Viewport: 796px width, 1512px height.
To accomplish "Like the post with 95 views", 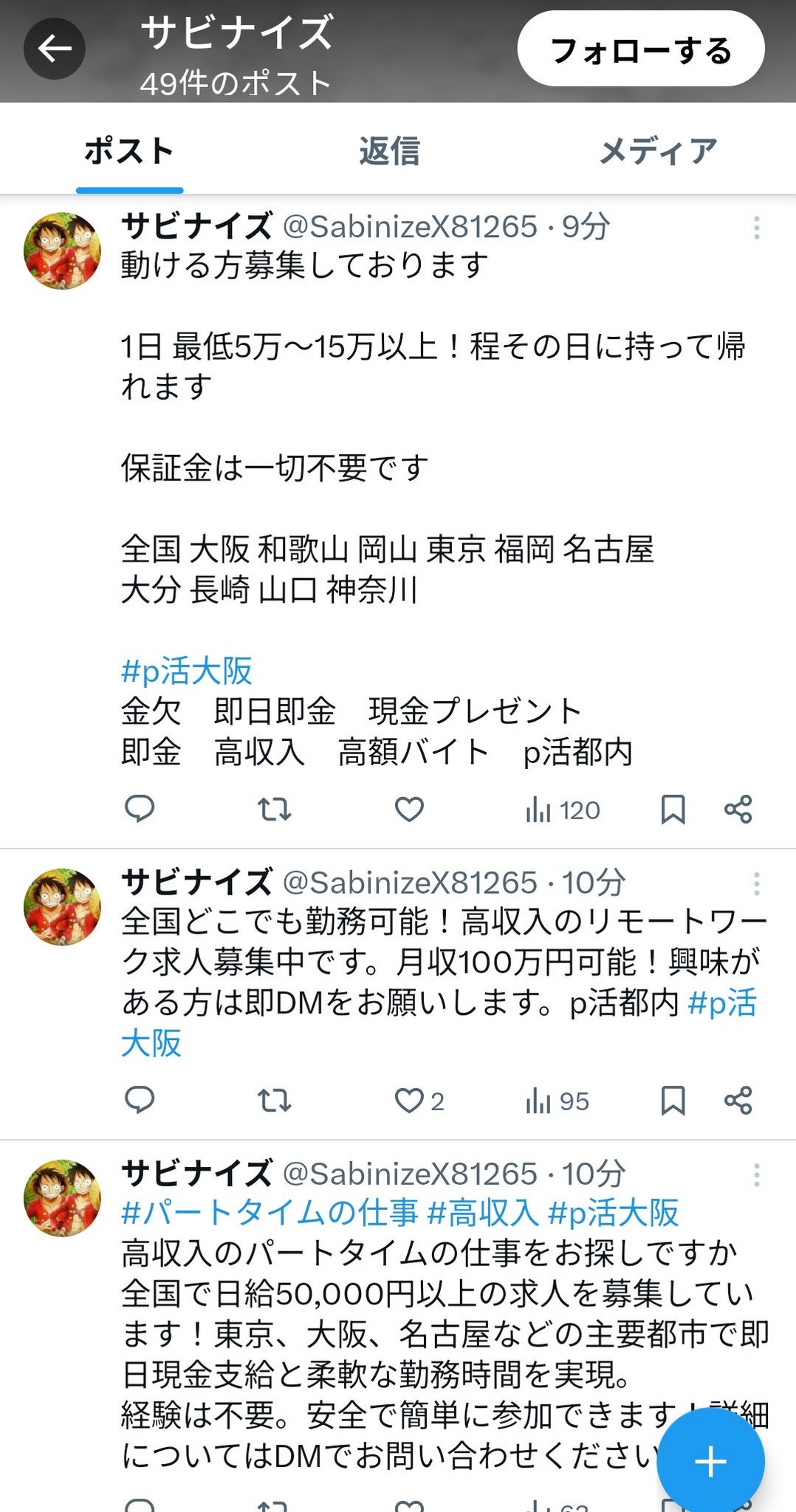I will 409,1101.
